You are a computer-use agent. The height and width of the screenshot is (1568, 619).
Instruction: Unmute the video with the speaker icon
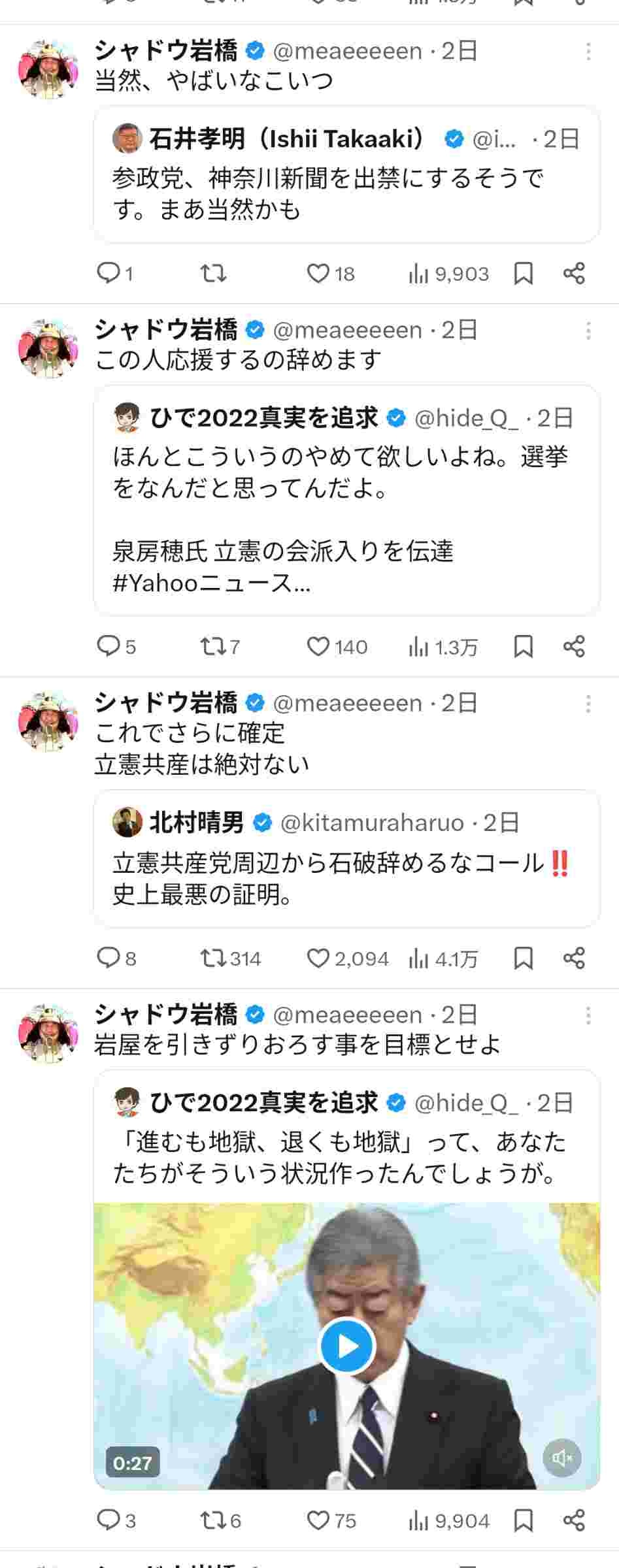(561, 1457)
